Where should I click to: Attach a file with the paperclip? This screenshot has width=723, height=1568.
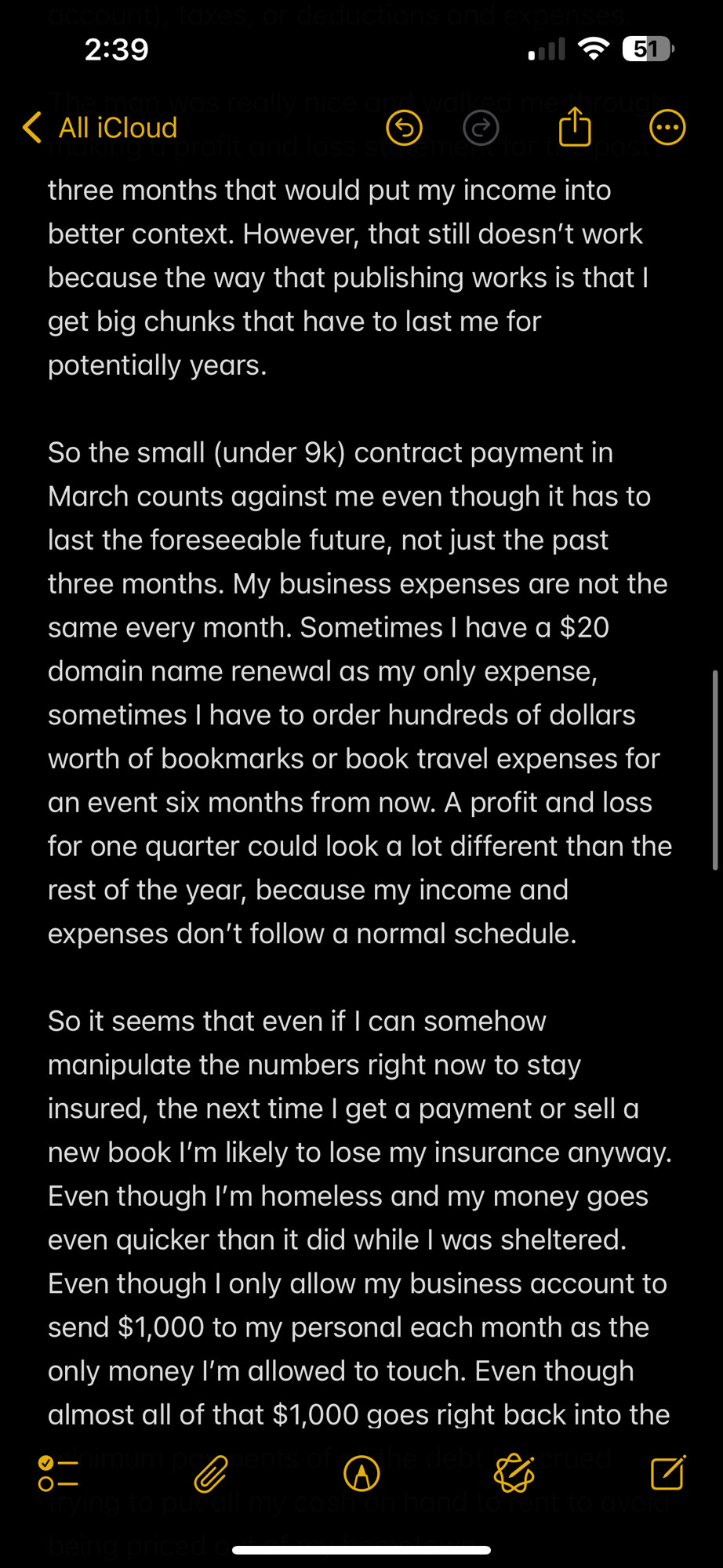(211, 1474)
